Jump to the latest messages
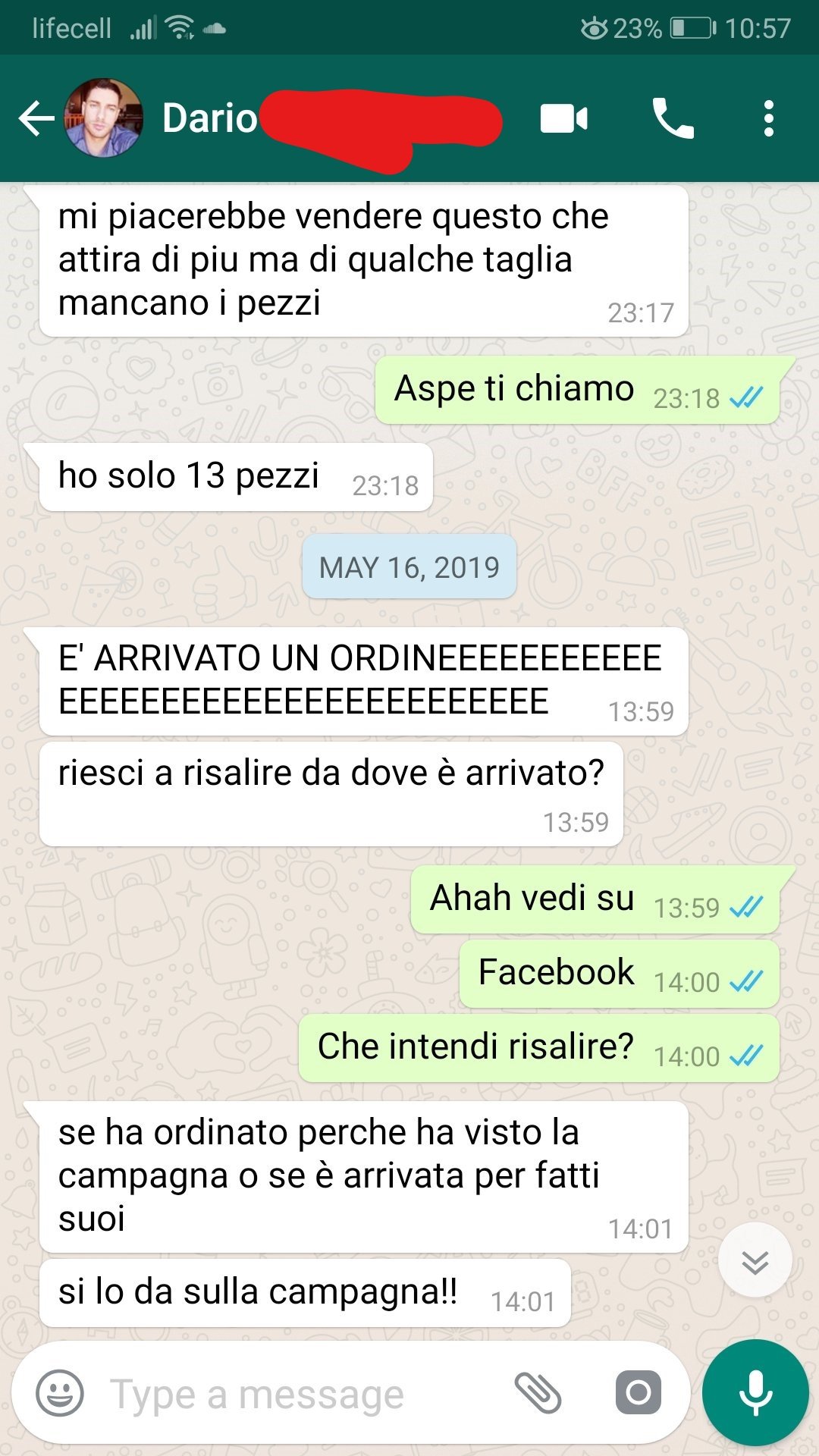 tap(755, 1260)
